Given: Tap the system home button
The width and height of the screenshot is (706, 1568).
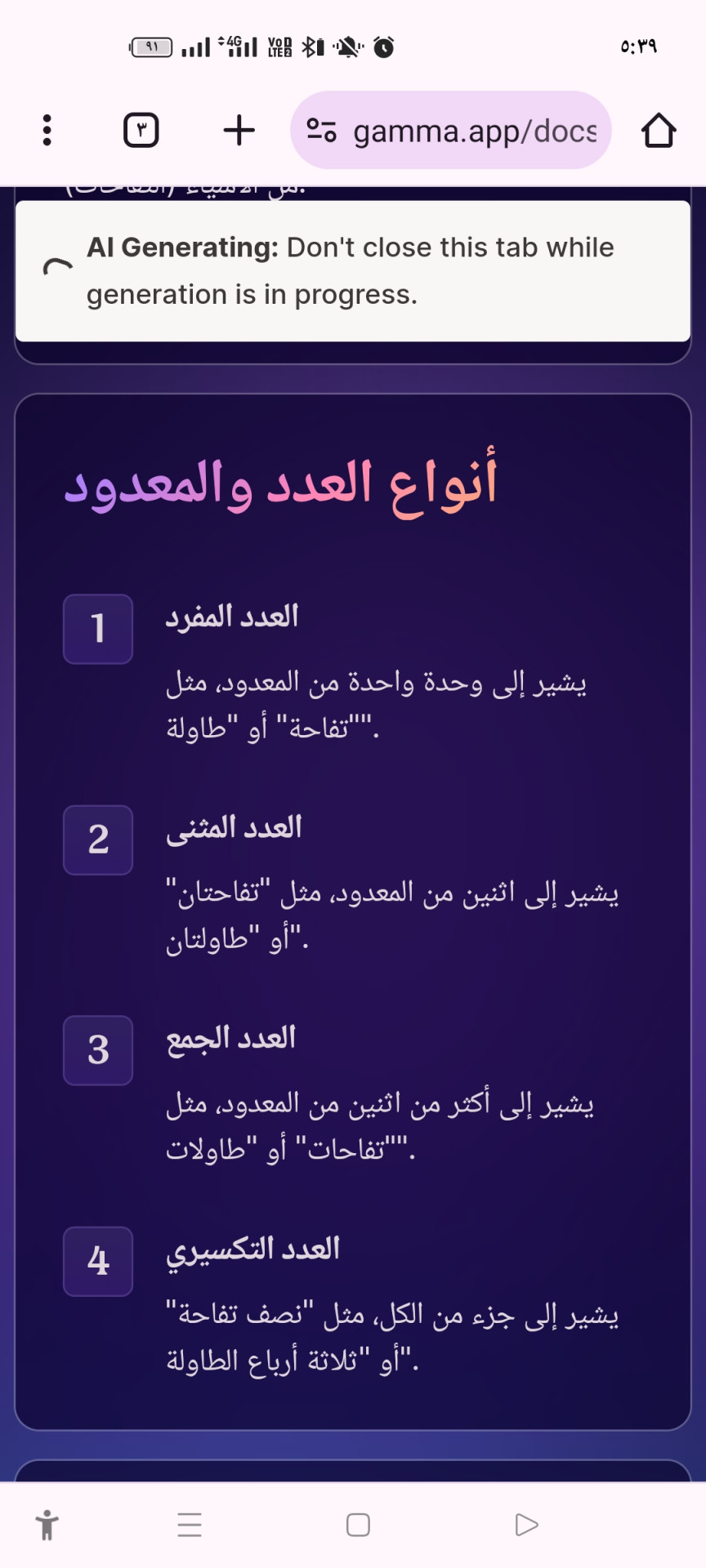Looking at the screenshot, I should 358,1525.
